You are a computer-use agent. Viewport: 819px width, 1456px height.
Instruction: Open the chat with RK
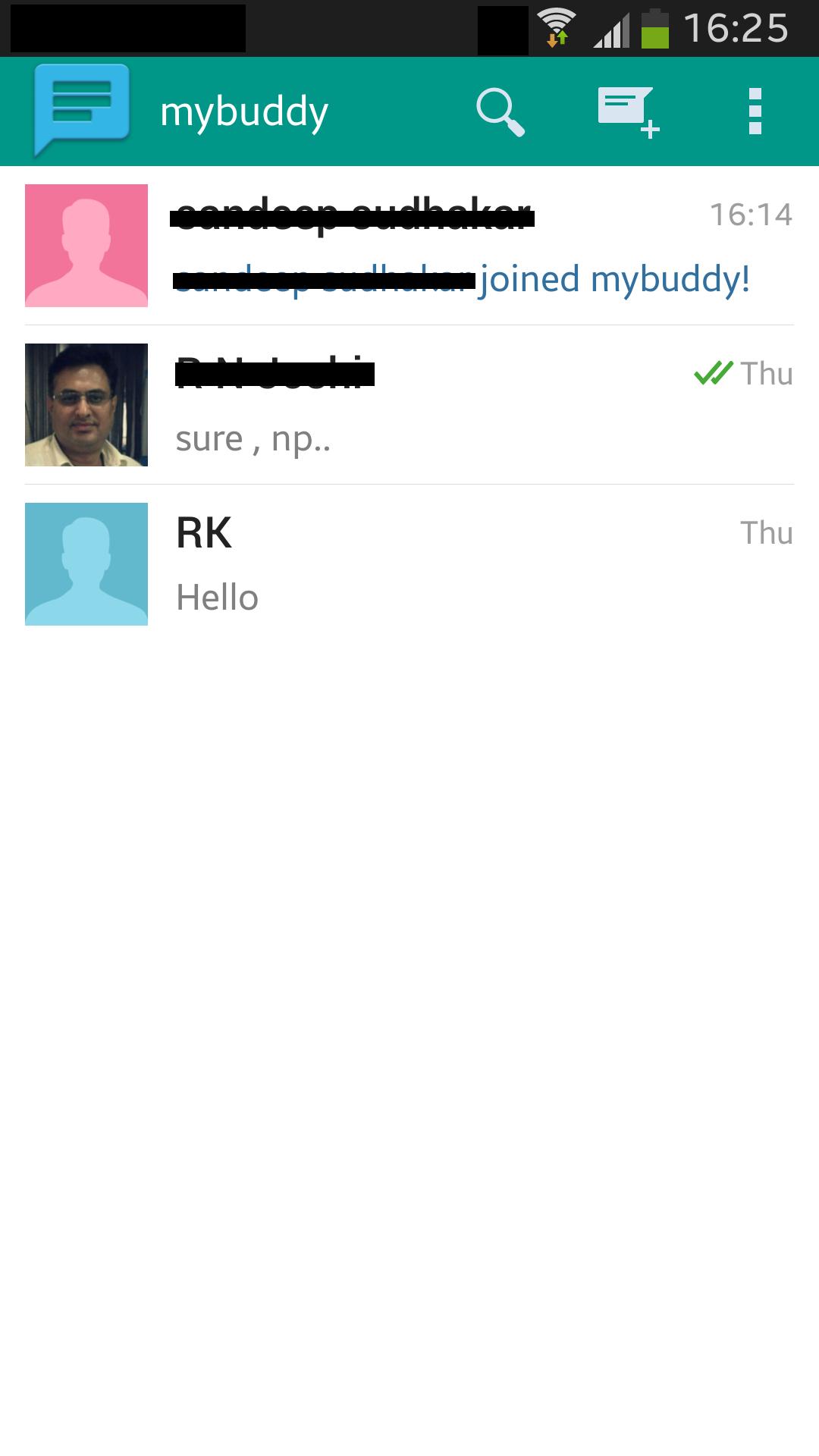(x=470, y=565)
